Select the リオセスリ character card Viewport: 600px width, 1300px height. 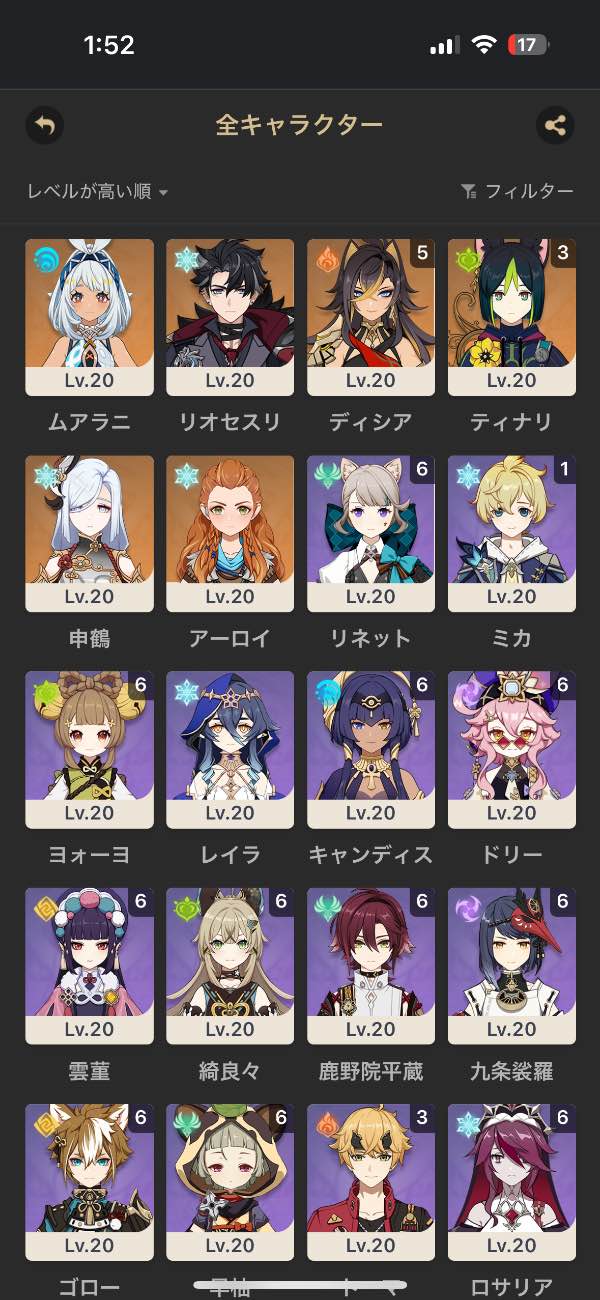(x=230, y=317)
